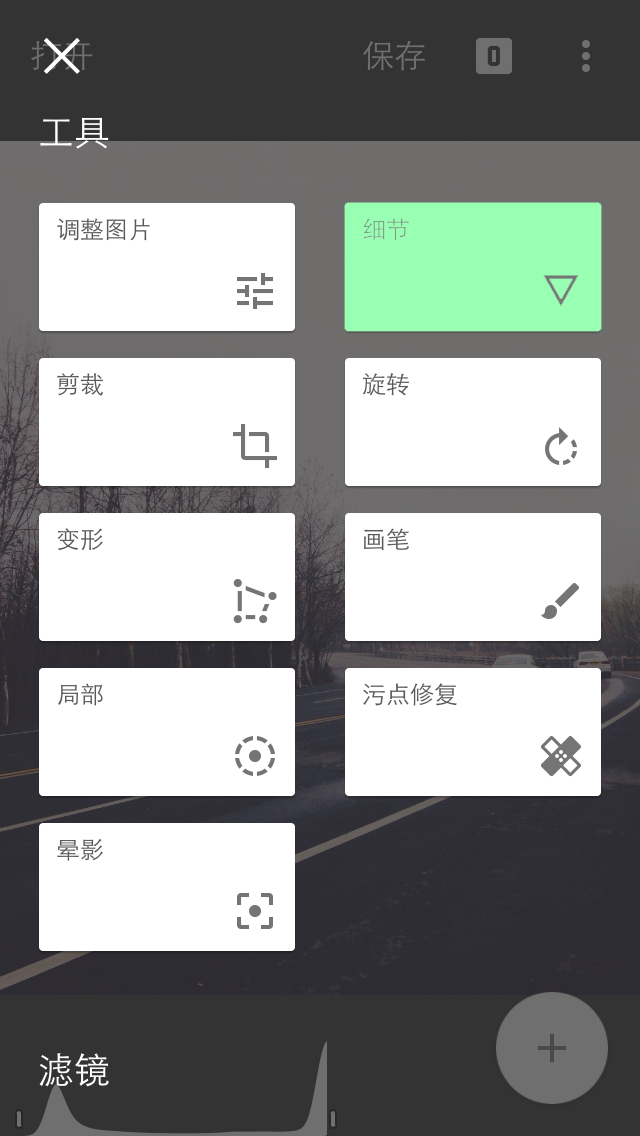Select the 变形 transform tool
Image resolution: width=640 pixels, height=1136 pixels.
167,577
